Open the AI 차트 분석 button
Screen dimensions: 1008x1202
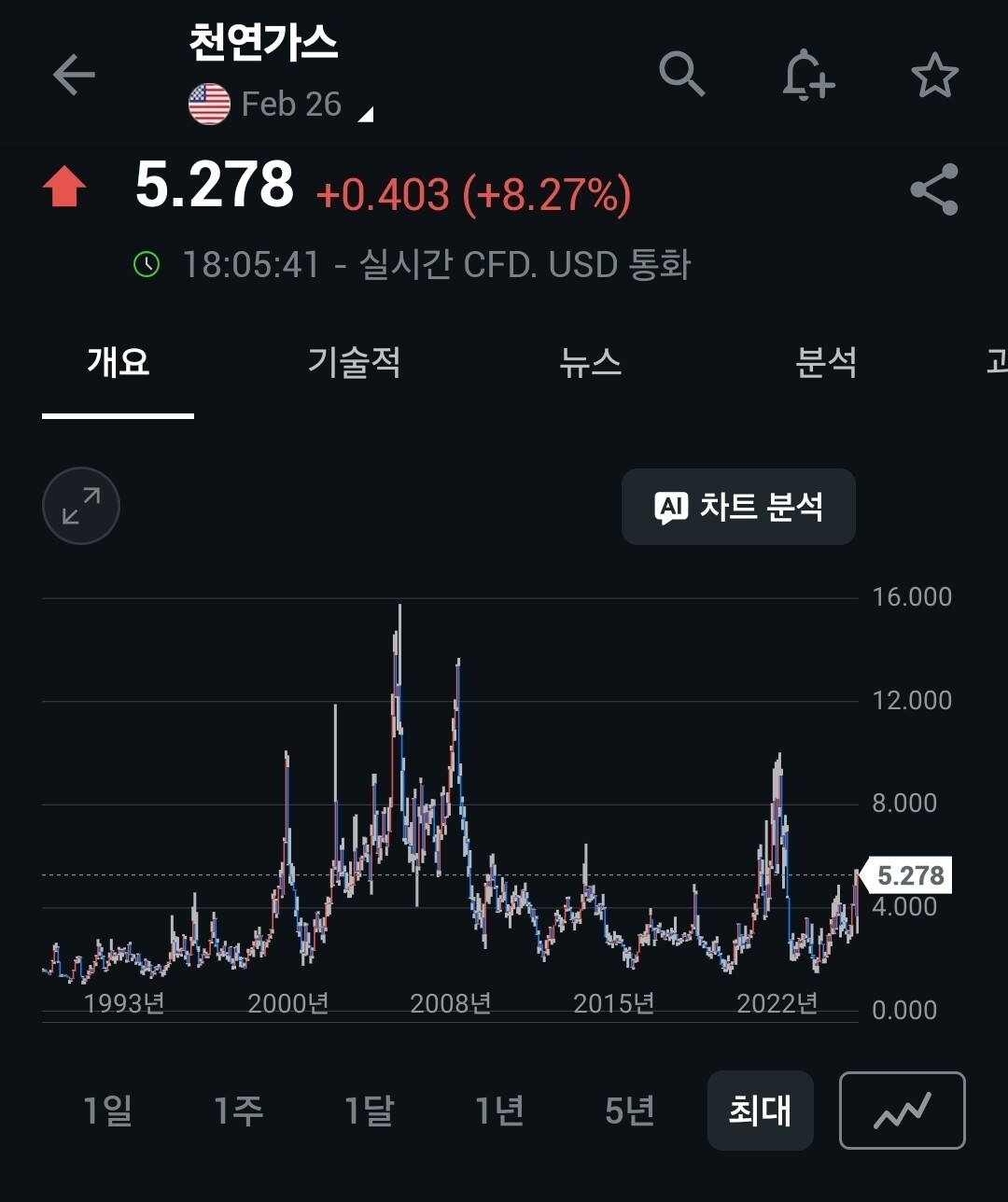pyautogui.click(x=738, y=507)
